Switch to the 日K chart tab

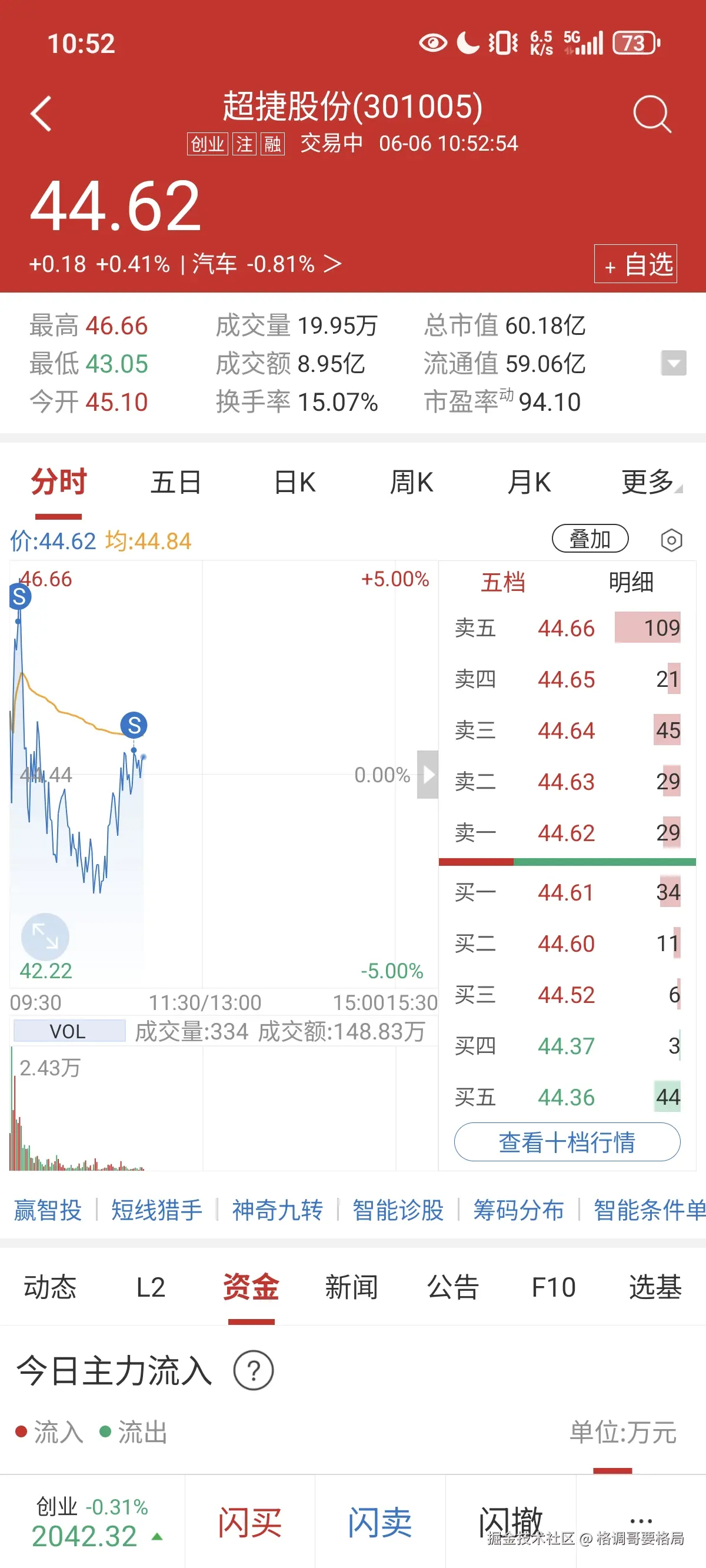(x=294, y=481)
